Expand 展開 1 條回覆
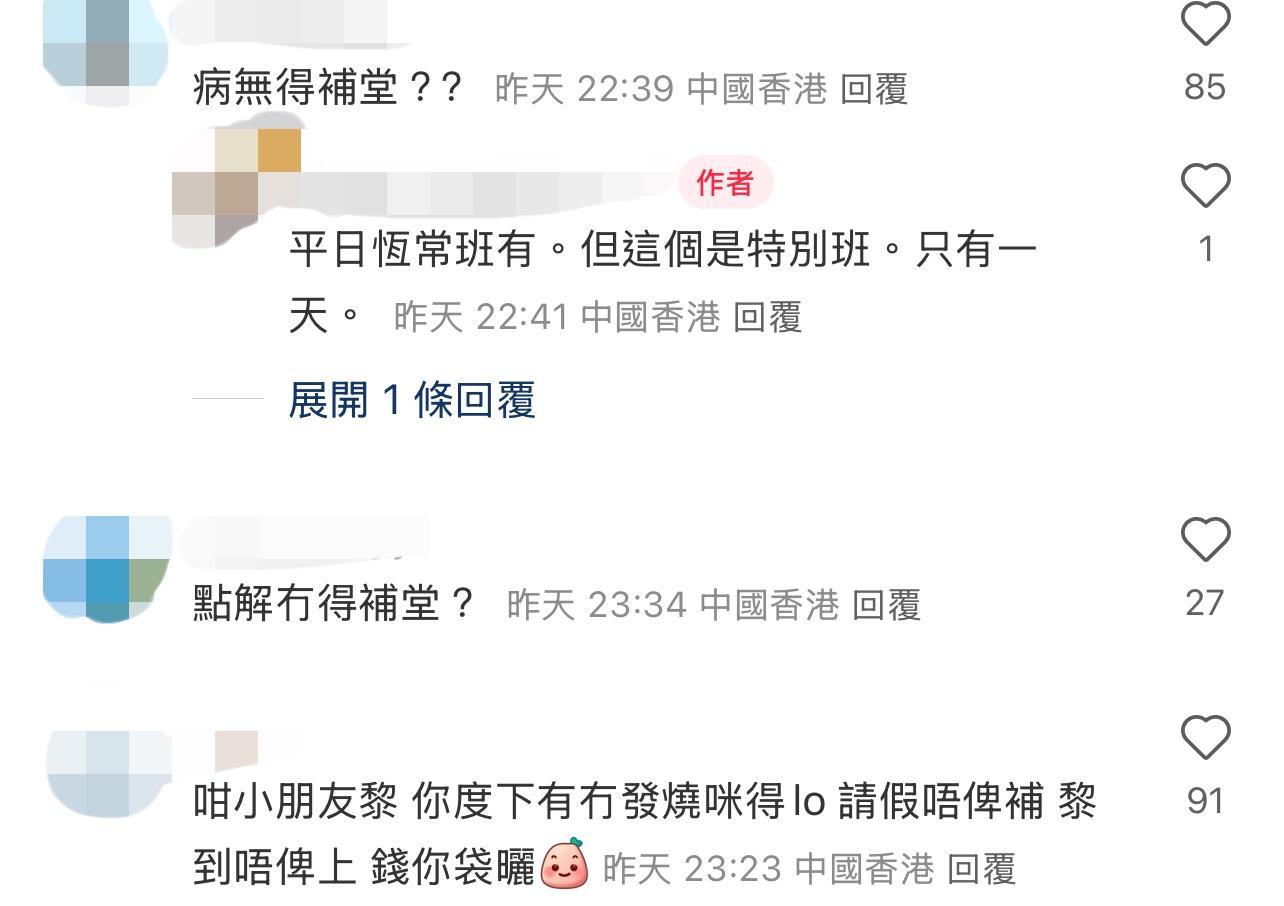This screenshot has height=906, width=1284. [x=411, y=399]
